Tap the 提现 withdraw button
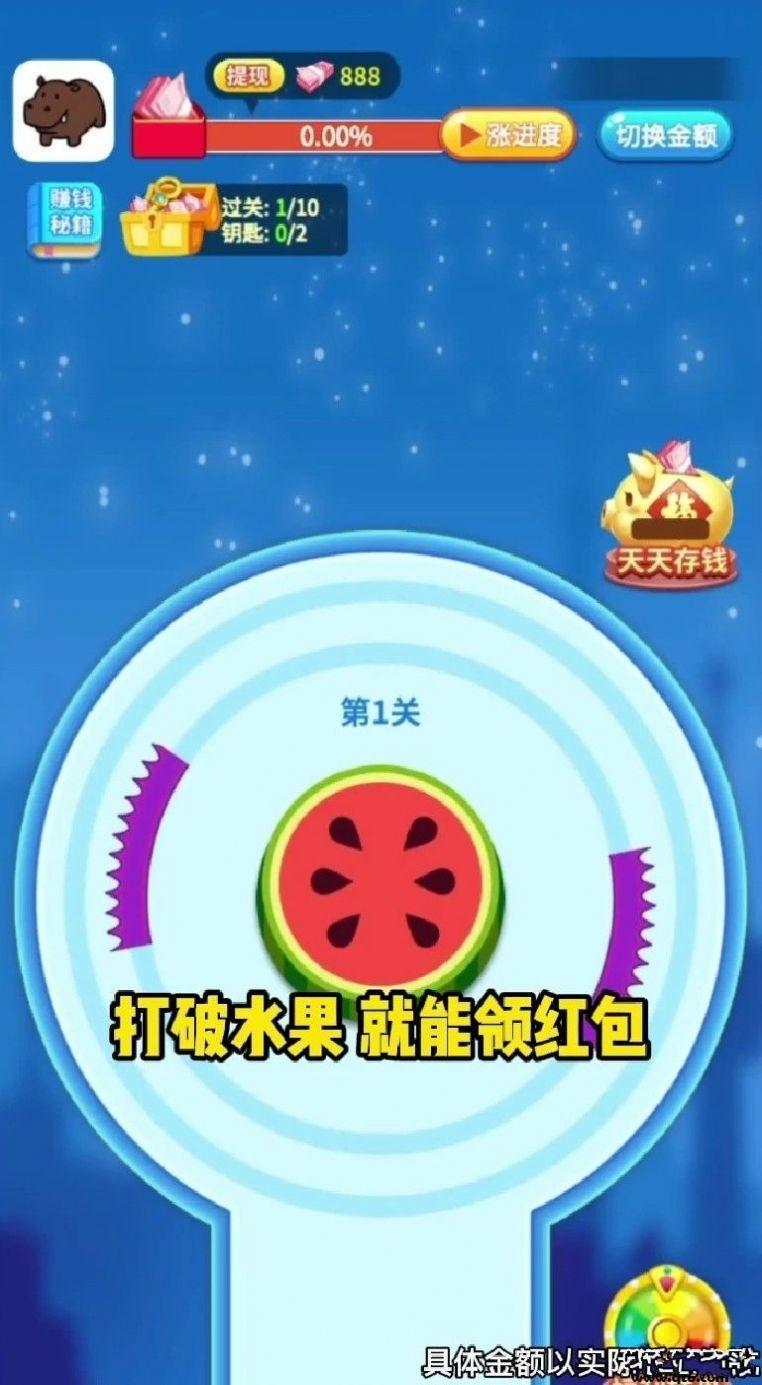This screenshot has height=1385, width=762. coord(246,76)
